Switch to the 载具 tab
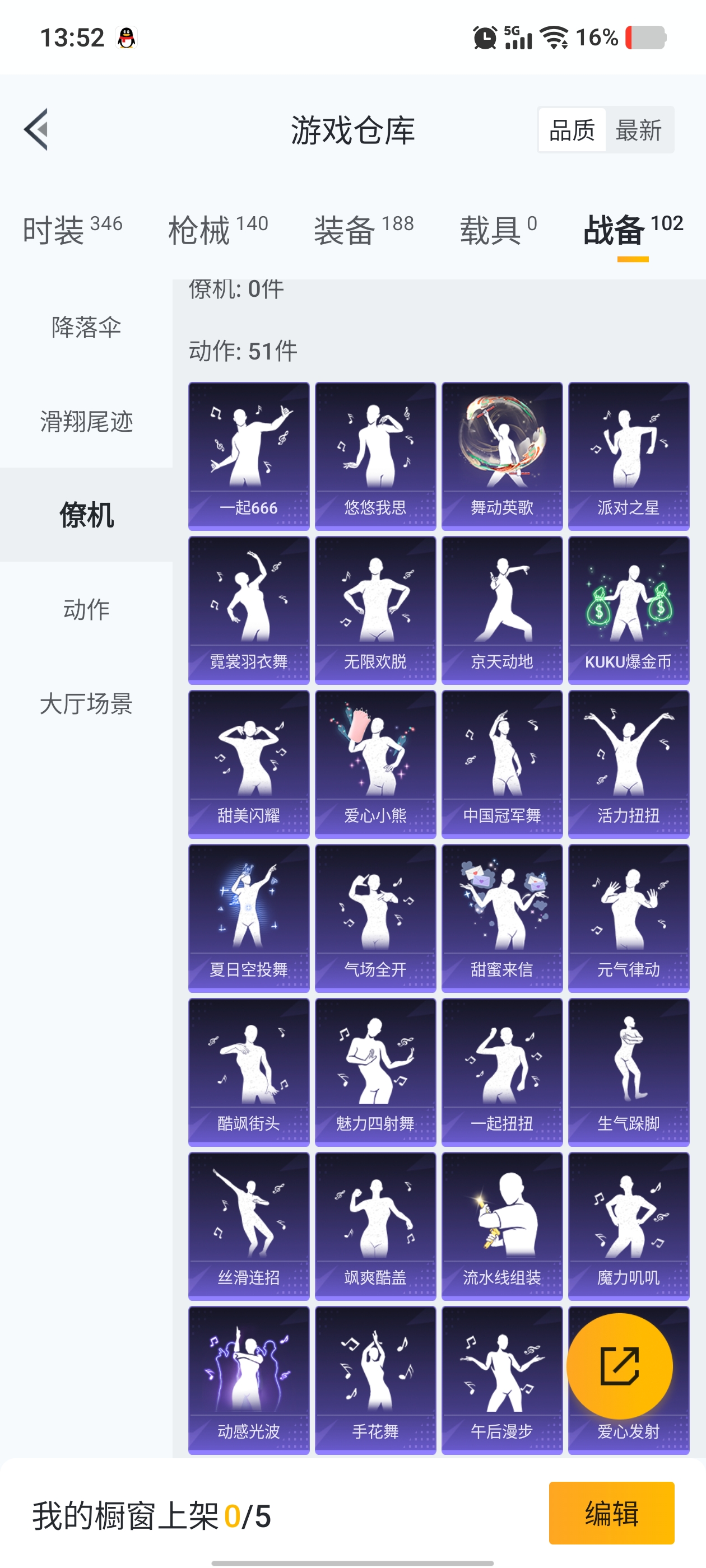This screenshot has width=706, height=1568. tap(498, 231)
